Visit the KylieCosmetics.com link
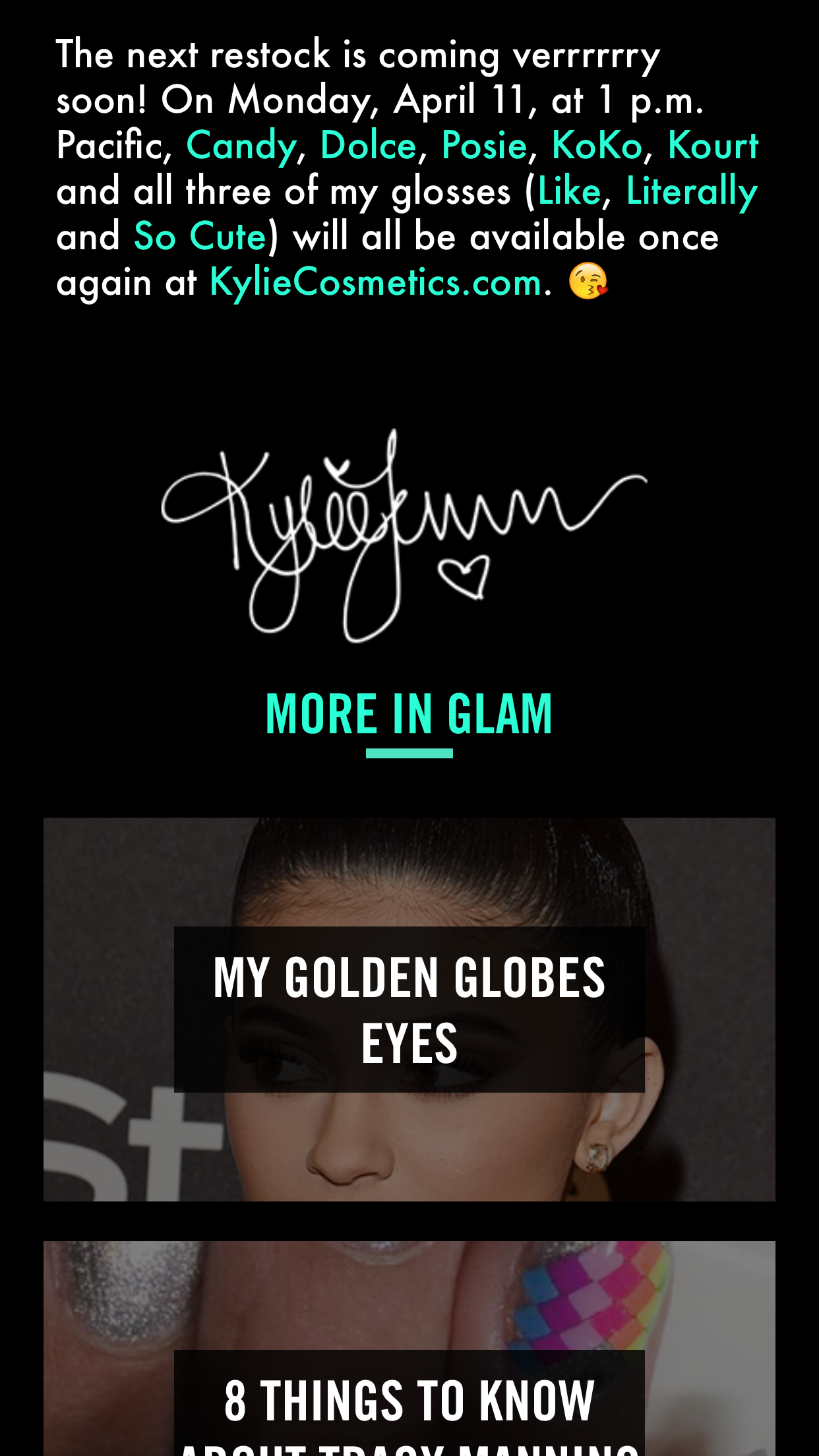Screen dimensions: 819x1456 coord(375,283)
